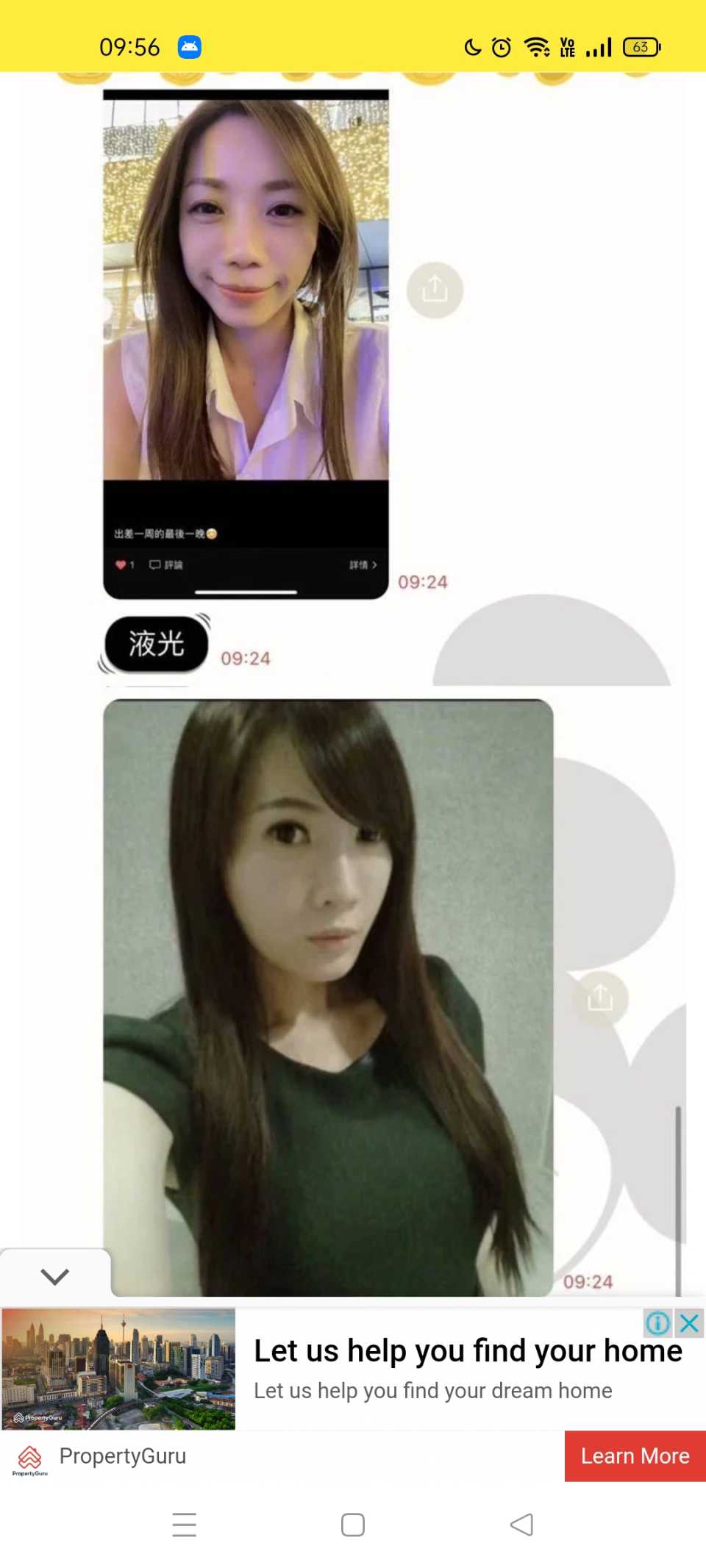The height and width of the screenshot is (1568, 706).
Task: Close the PropertyGuru ad banner
Action: (x=690, y=1323)
